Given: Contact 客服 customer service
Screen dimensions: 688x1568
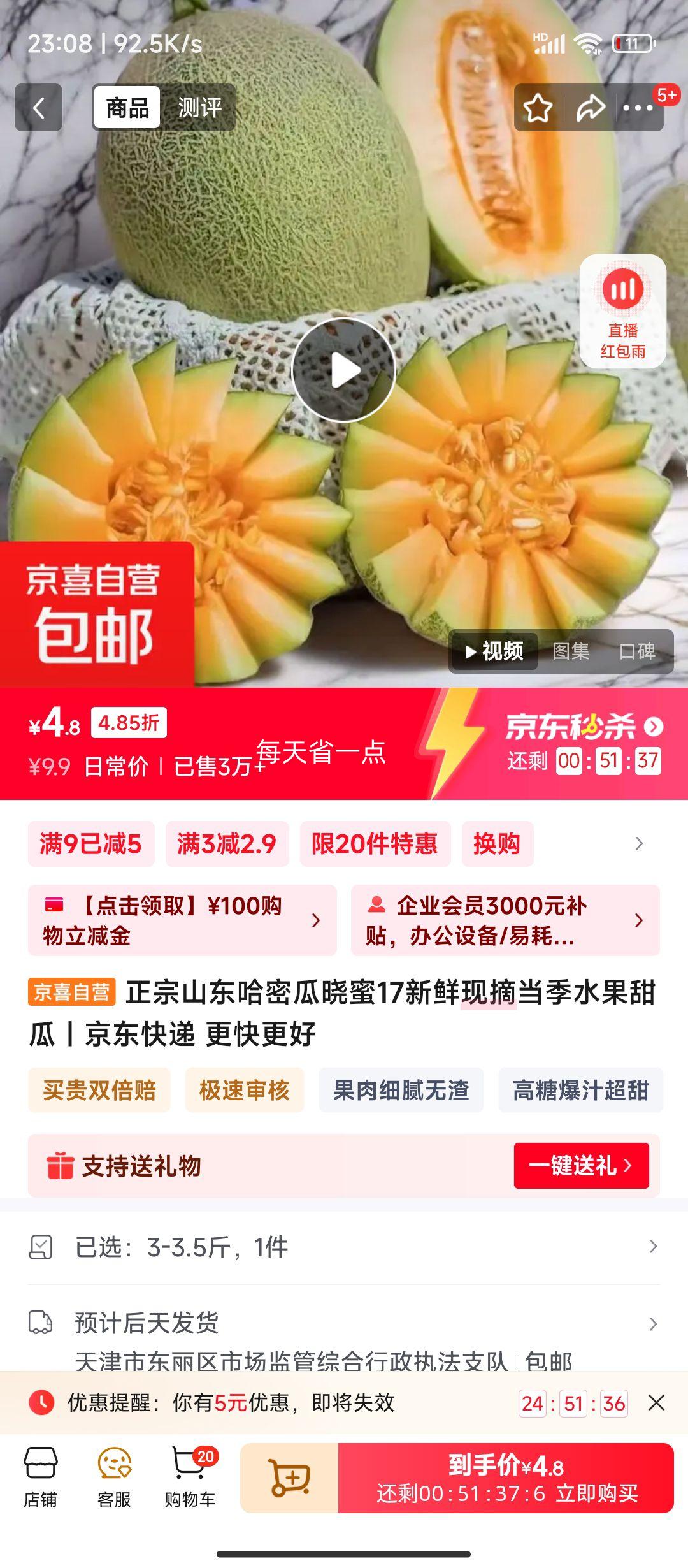Looking at the screenshot, I should click(x=114, y=1477).
